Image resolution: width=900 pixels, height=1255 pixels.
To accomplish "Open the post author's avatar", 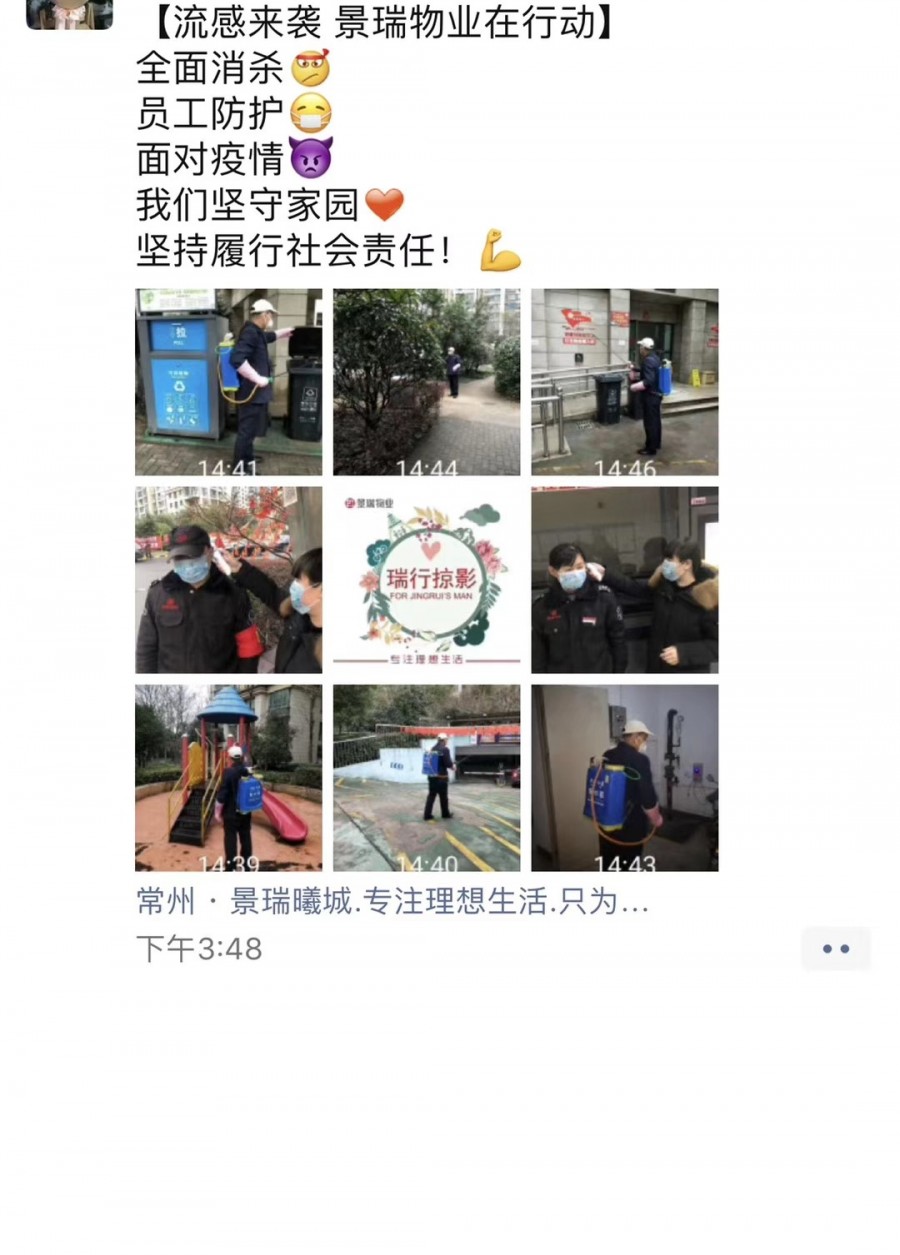I will click(69, 13).
